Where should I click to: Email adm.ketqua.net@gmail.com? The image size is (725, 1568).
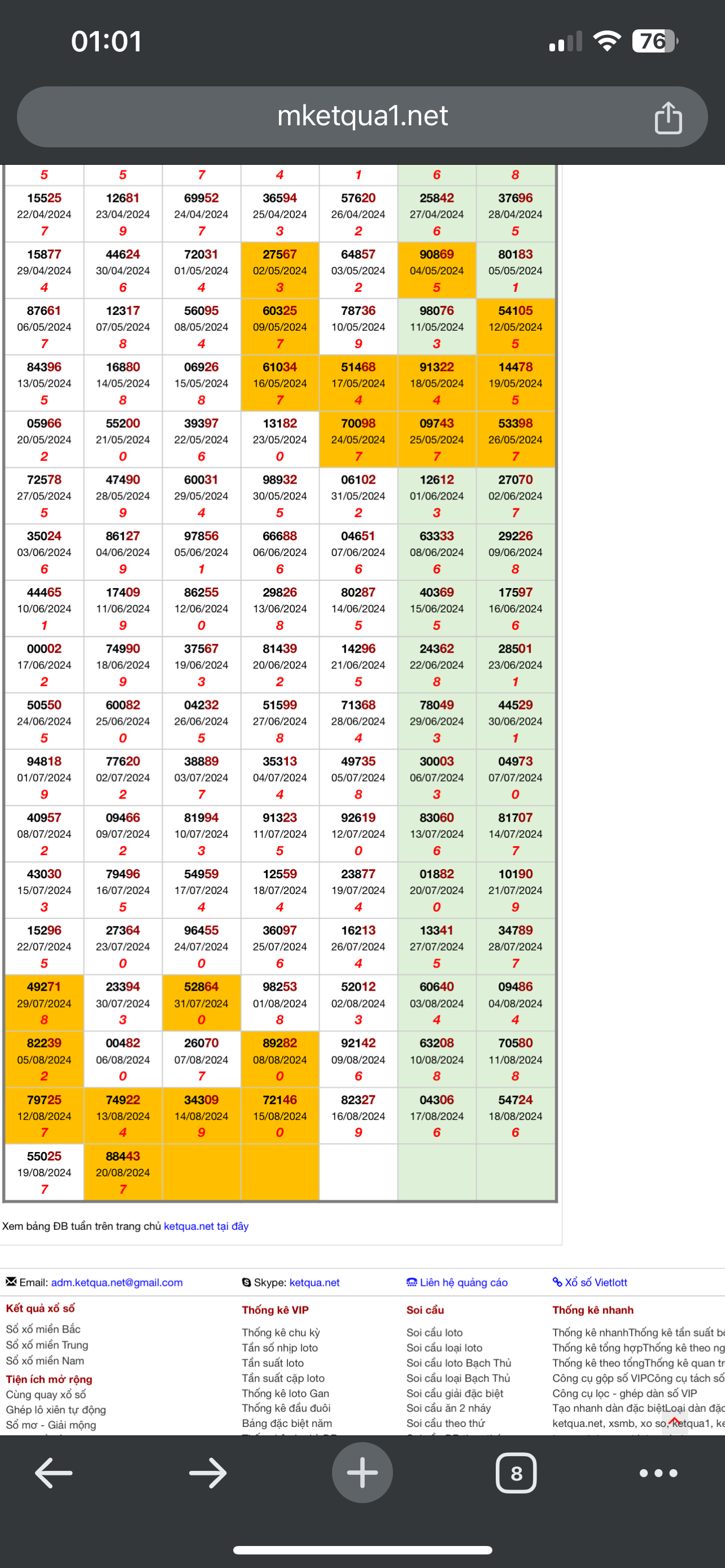point(116,1282)
